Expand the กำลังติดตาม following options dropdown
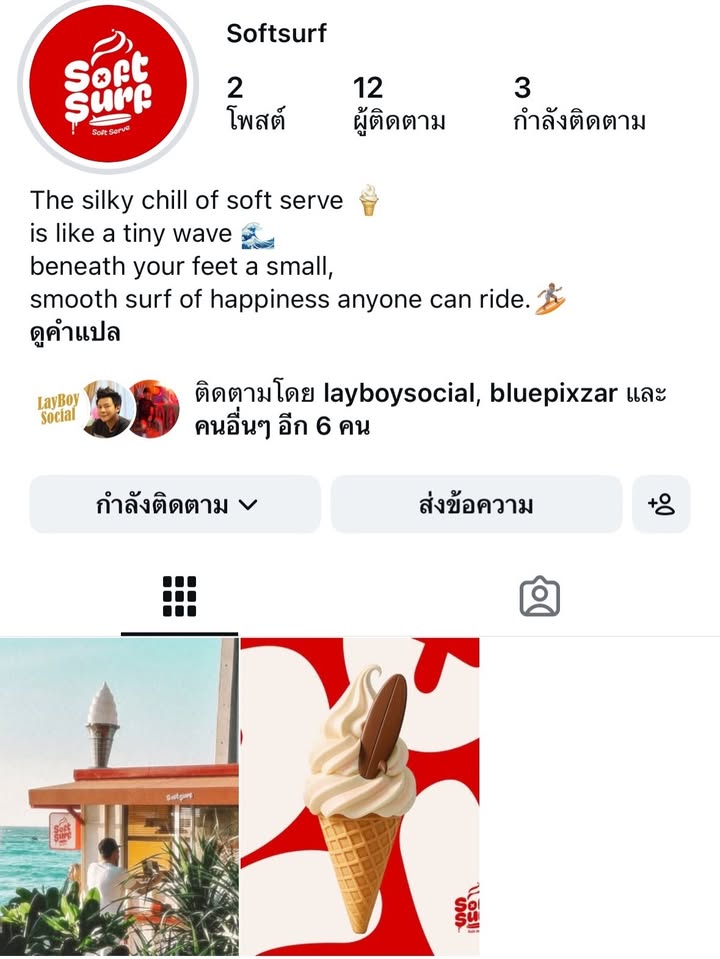 (x=175, y=505)
